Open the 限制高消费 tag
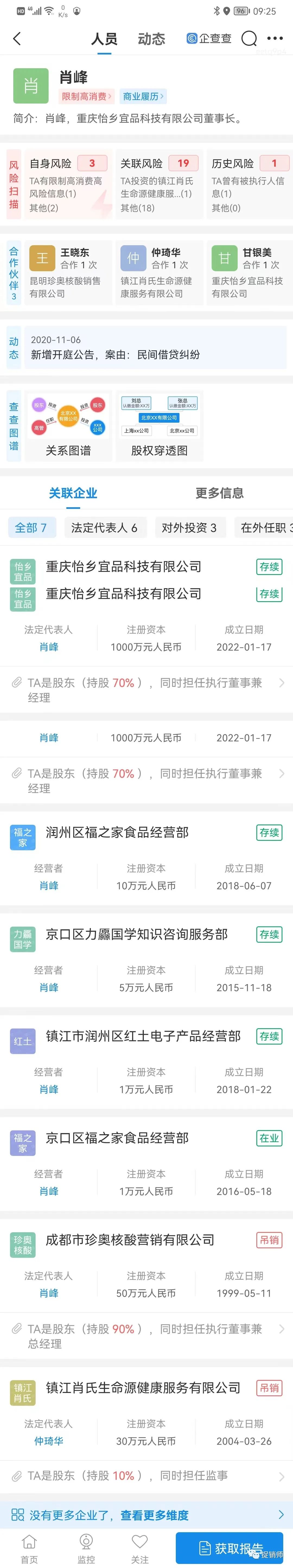The width and height of the screenshot is (293, 1568). 86,96
